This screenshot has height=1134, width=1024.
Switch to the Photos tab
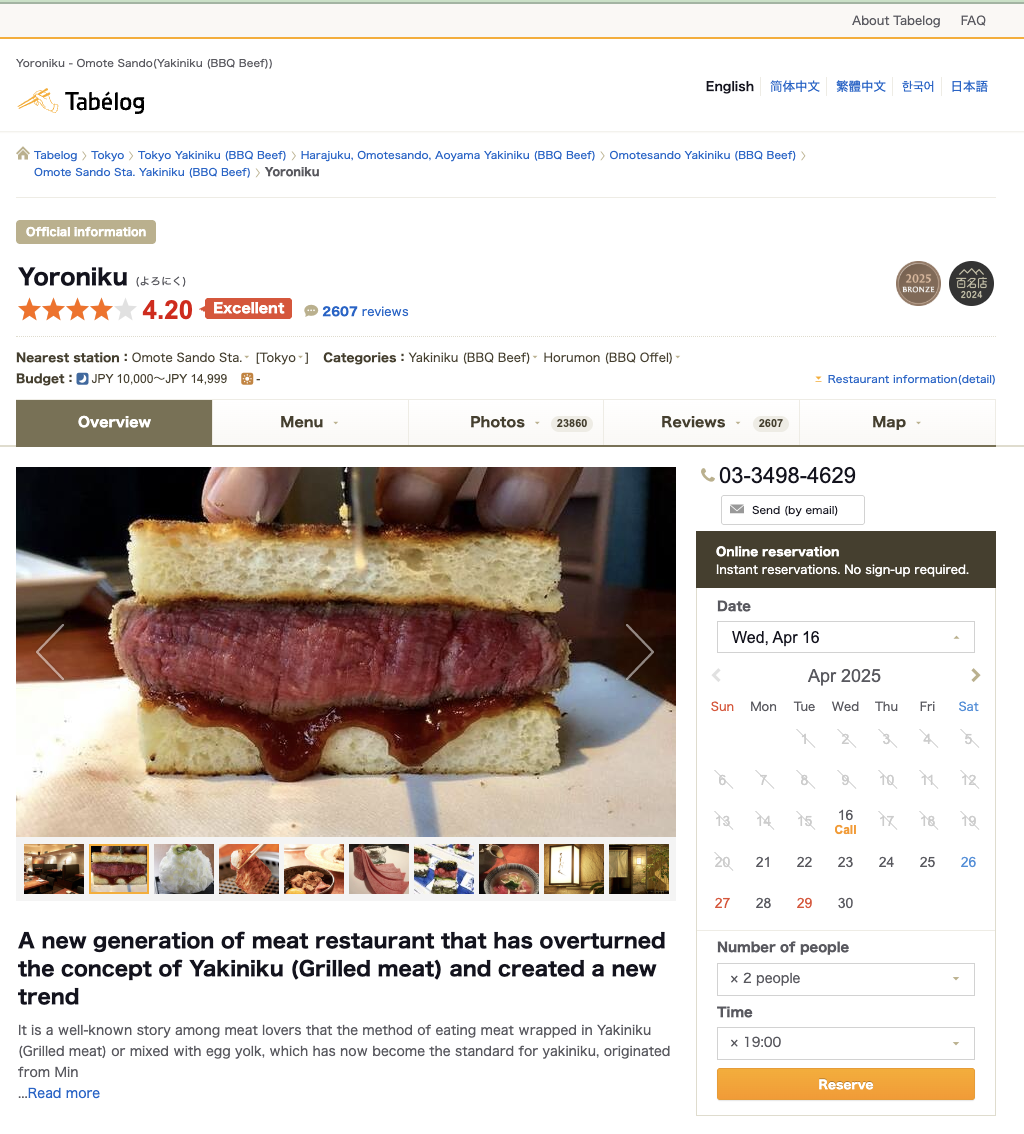497,422
